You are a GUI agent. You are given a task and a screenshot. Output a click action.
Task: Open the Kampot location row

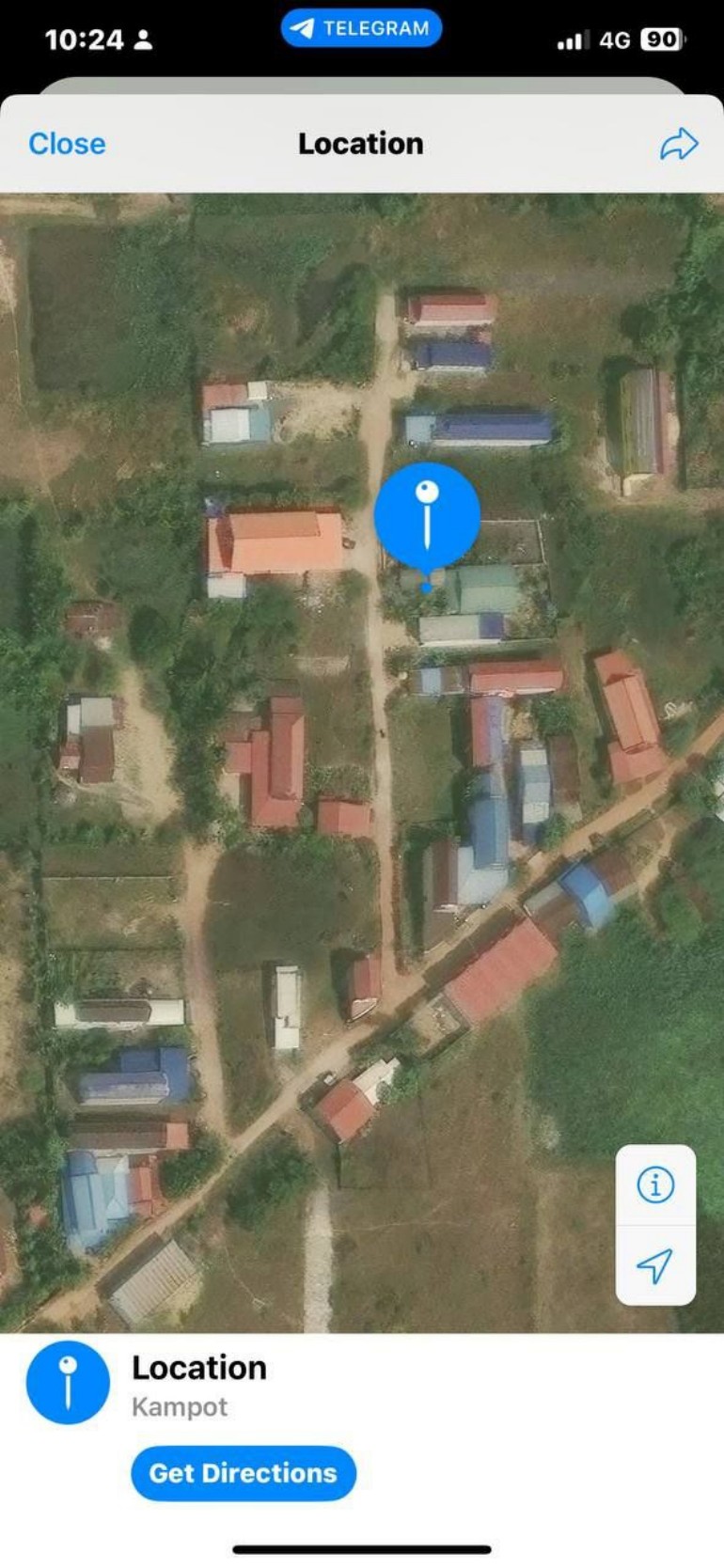click(x=199, y=1384)
